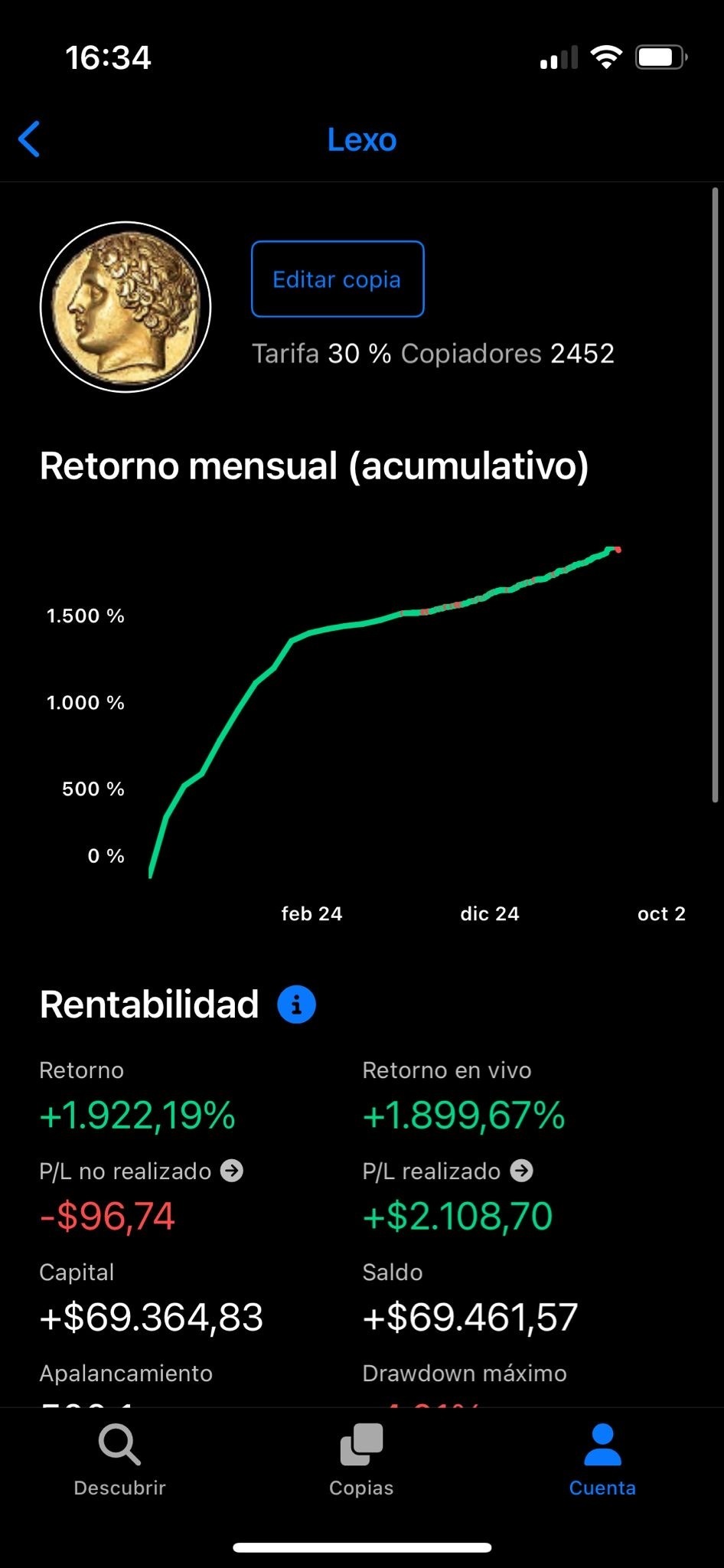Screen dimensions: 724x1568
Task: Tap the Editar copia button
Action: [338, 279]
